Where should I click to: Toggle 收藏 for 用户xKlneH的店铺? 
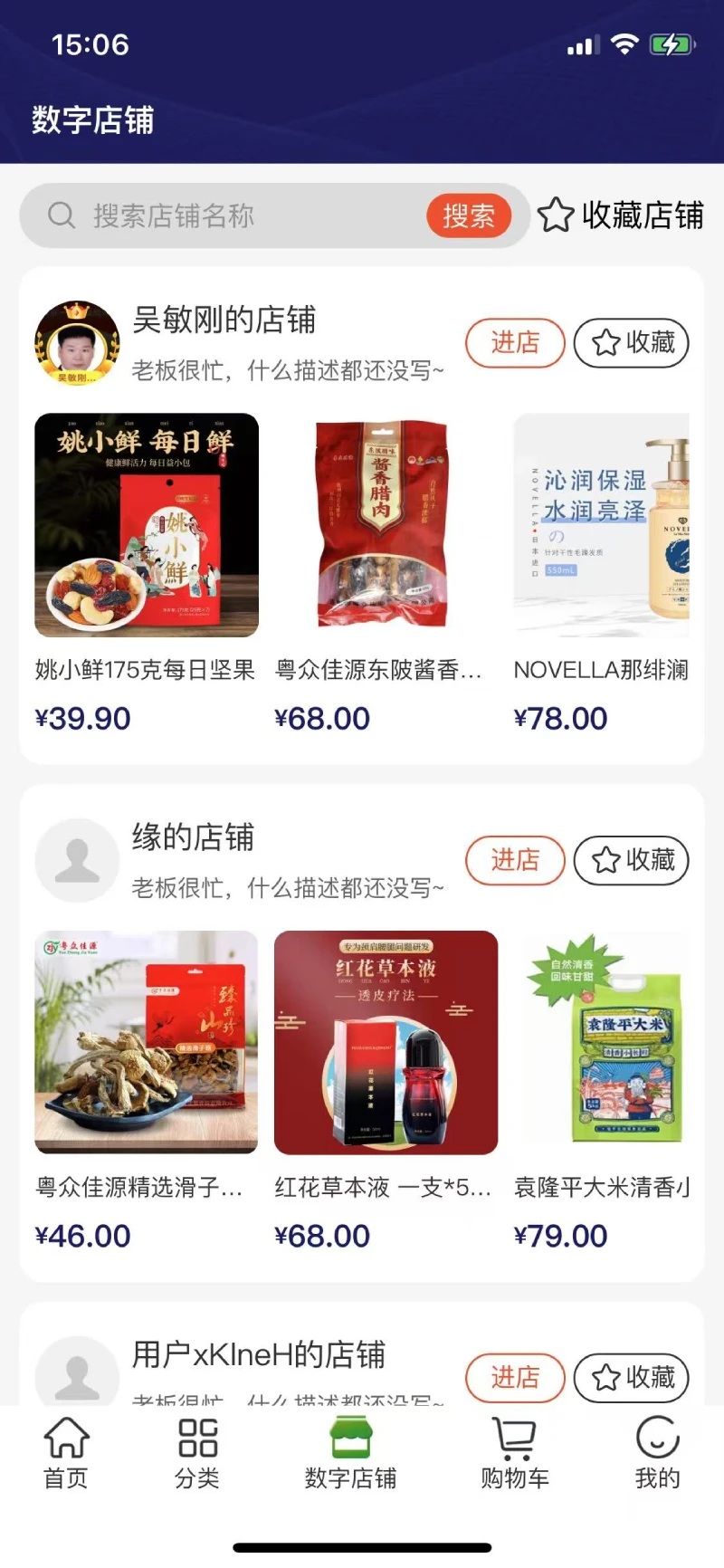coord(631,1378)
